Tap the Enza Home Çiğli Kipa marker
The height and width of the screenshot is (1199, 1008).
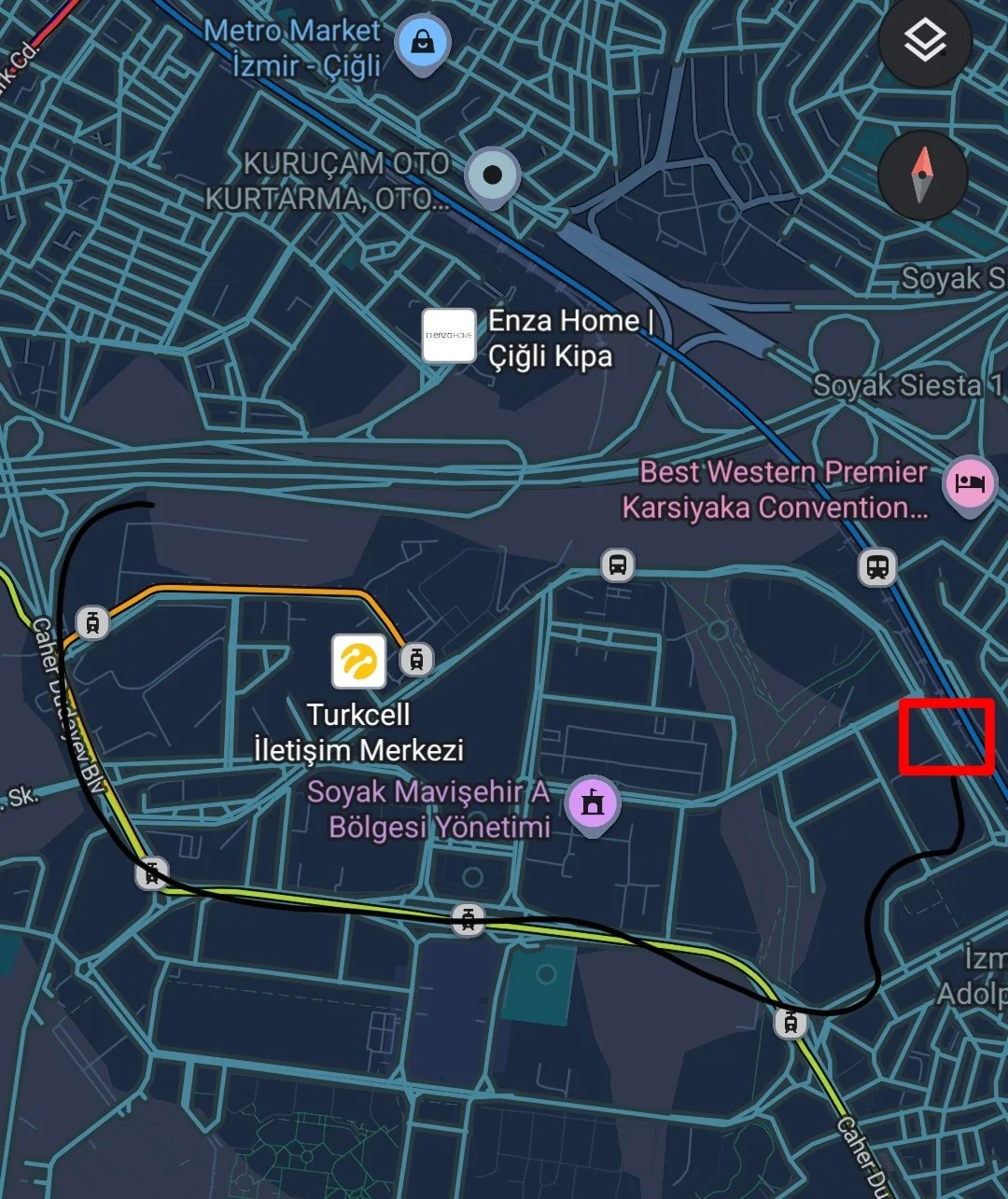point(449,336)
